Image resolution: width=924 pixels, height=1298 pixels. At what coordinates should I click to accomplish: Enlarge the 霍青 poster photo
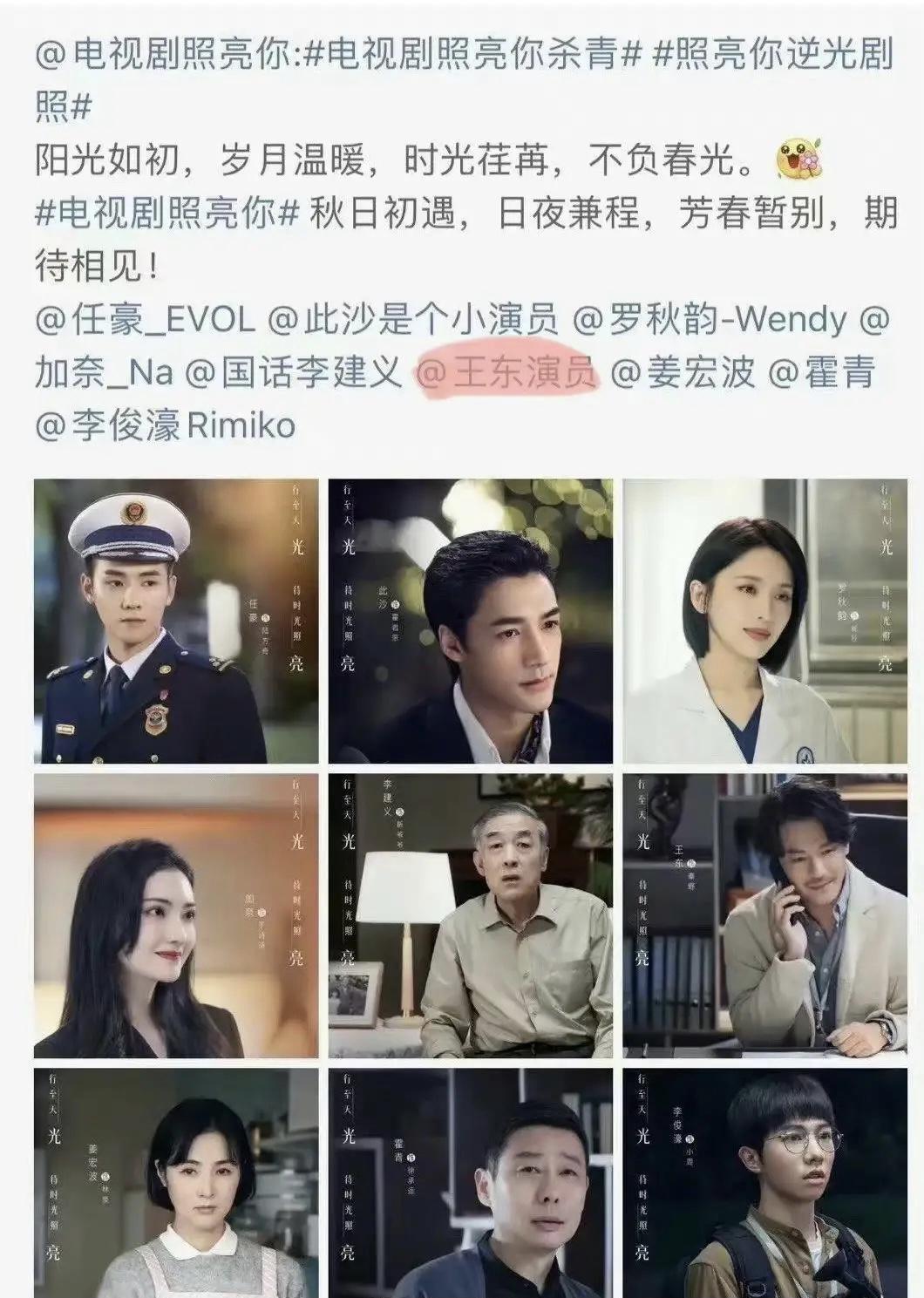click(470, 1183)
